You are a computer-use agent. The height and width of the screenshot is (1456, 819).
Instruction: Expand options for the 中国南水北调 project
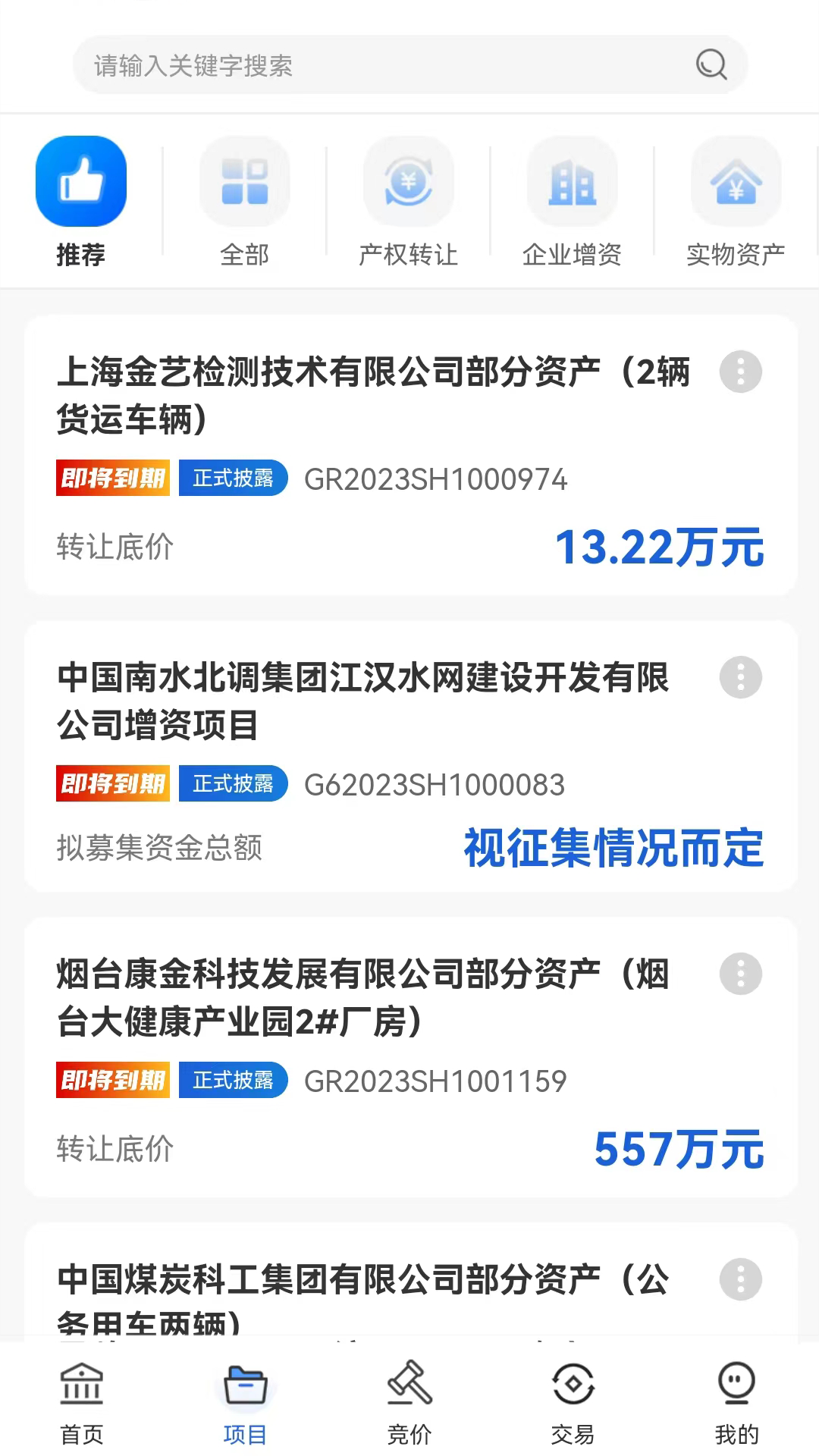pyautogui.click(x=739, y=679)
